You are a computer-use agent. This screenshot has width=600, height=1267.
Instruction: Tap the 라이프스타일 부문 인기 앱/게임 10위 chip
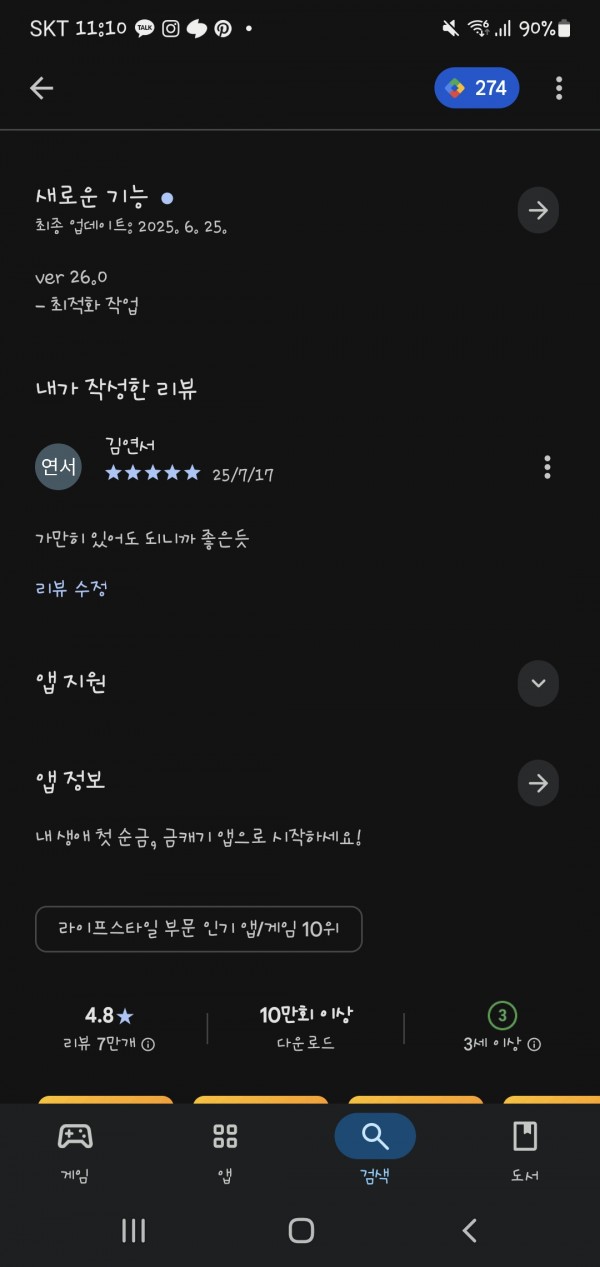198,929
